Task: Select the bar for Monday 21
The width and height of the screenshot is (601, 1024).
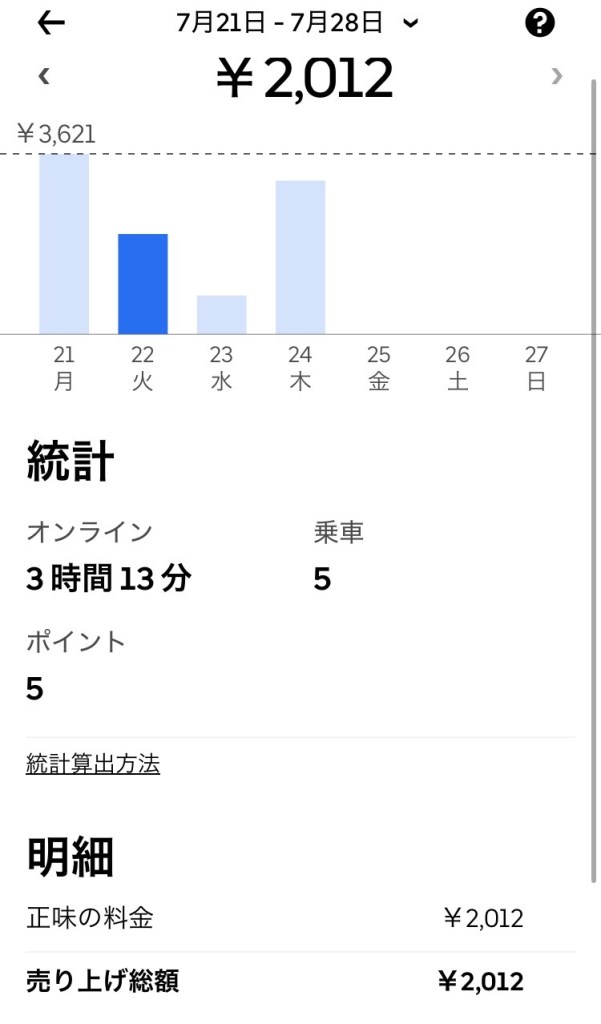Action: click(64, 244)
